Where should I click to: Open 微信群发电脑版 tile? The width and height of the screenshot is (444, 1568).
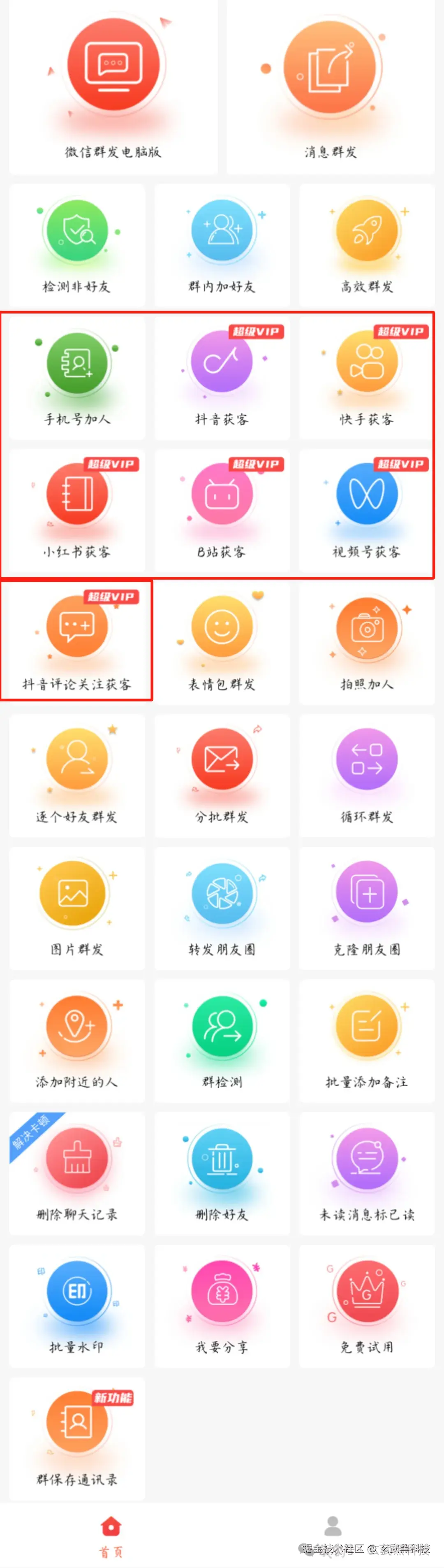tap(113, 85)
